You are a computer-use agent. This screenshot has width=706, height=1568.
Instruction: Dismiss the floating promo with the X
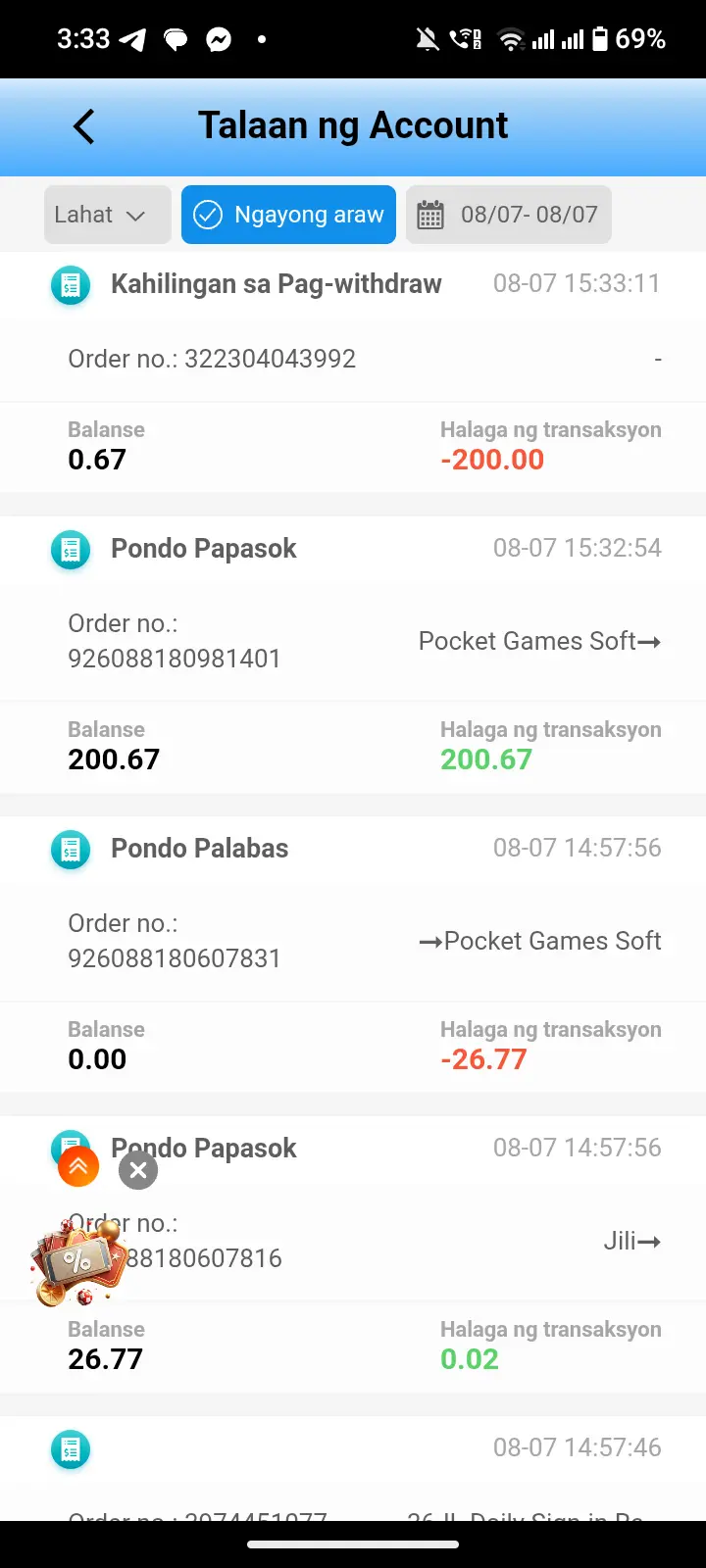[x=138, y=1169]
